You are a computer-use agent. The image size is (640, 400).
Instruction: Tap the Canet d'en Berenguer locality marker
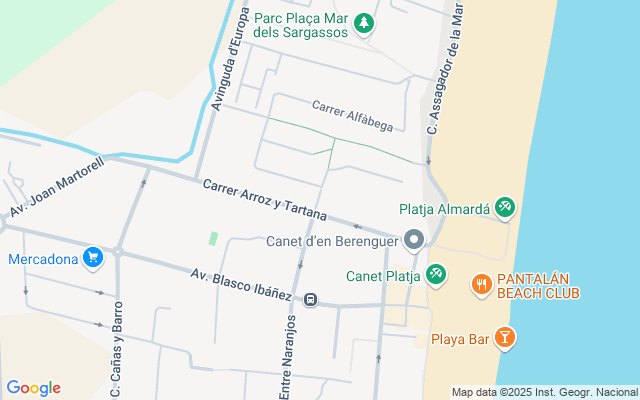tap(414, 239)
